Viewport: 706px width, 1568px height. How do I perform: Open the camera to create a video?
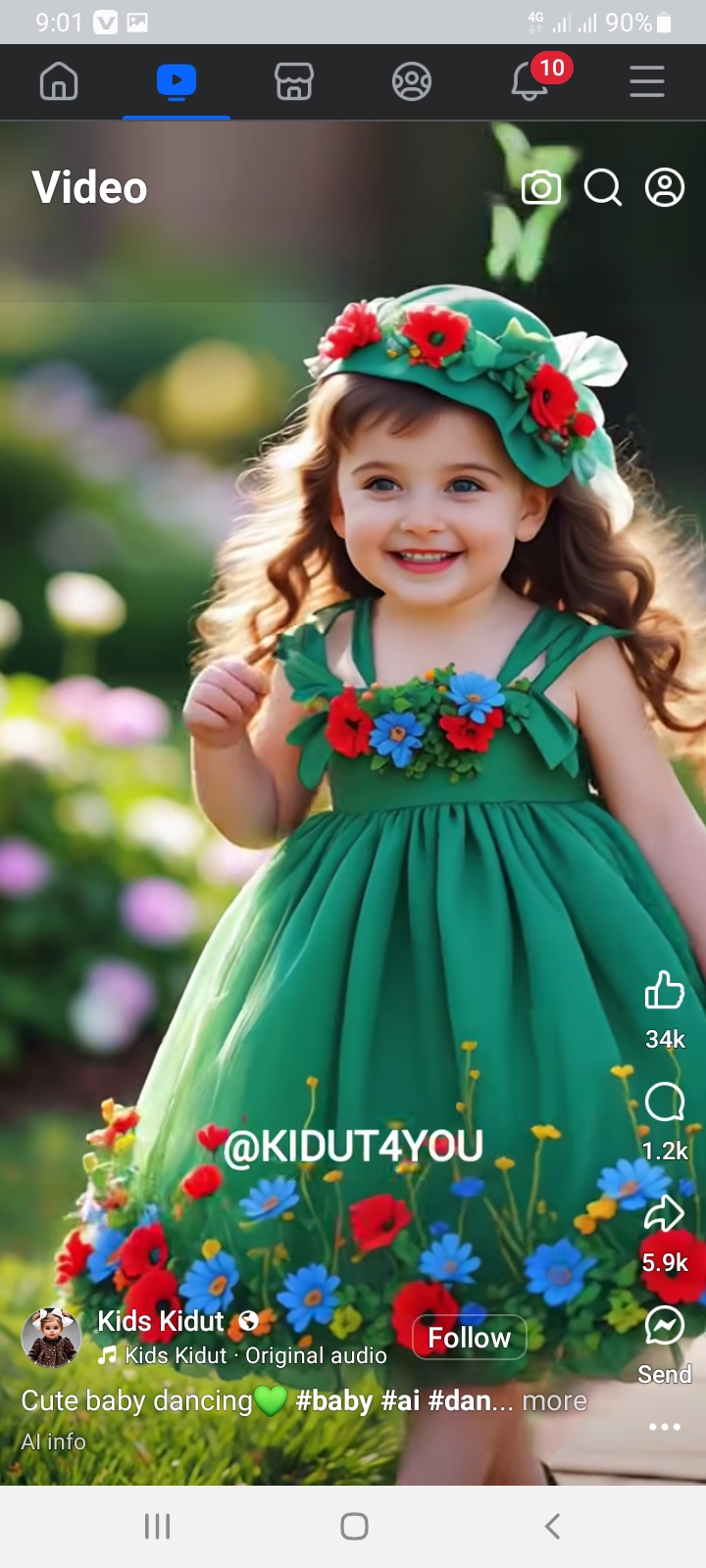[x=540, y=187]
